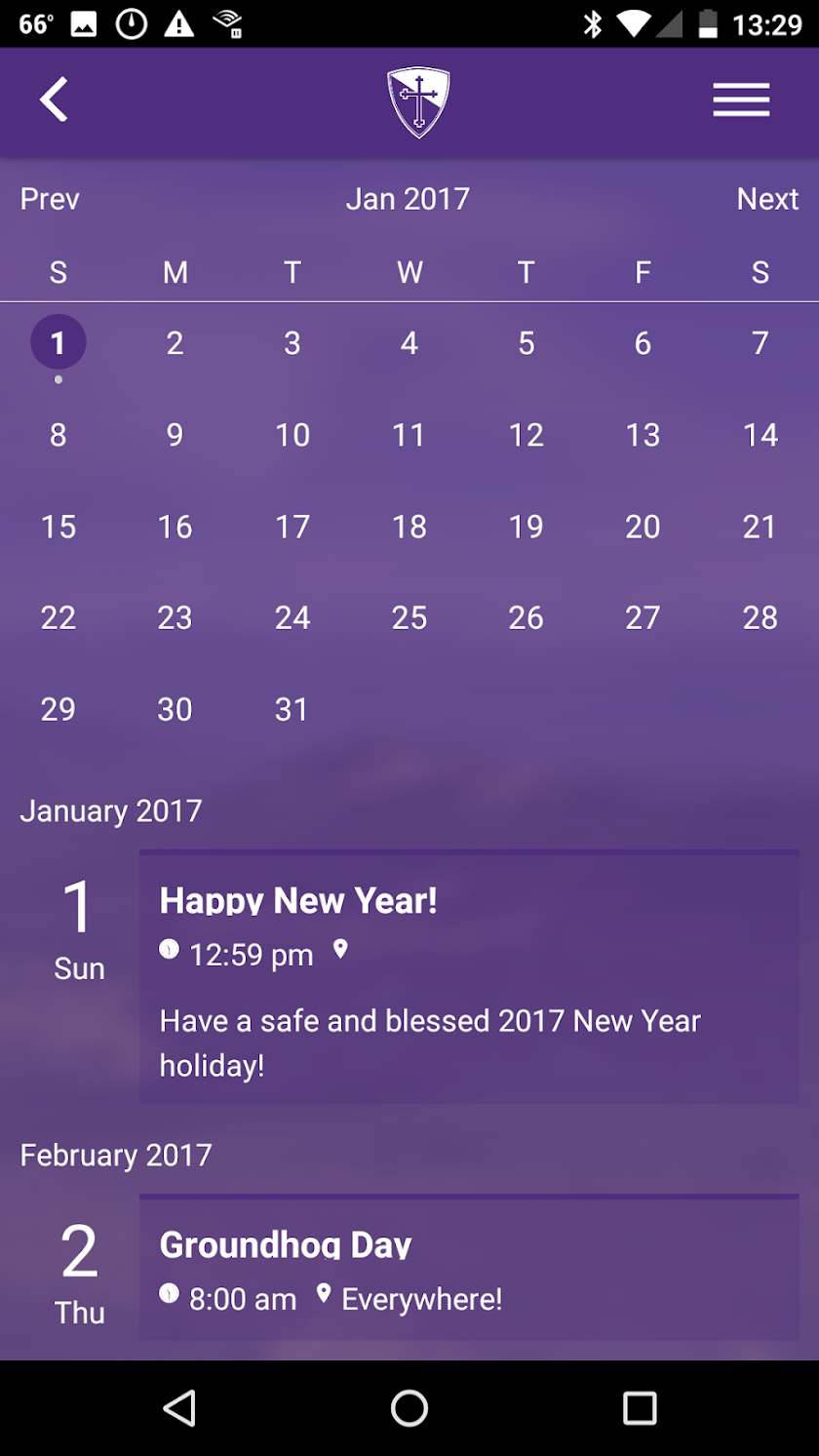Open the Groundhog Day event
This screenshot has height=1456, width=819.
click(x=469, y=1268)
